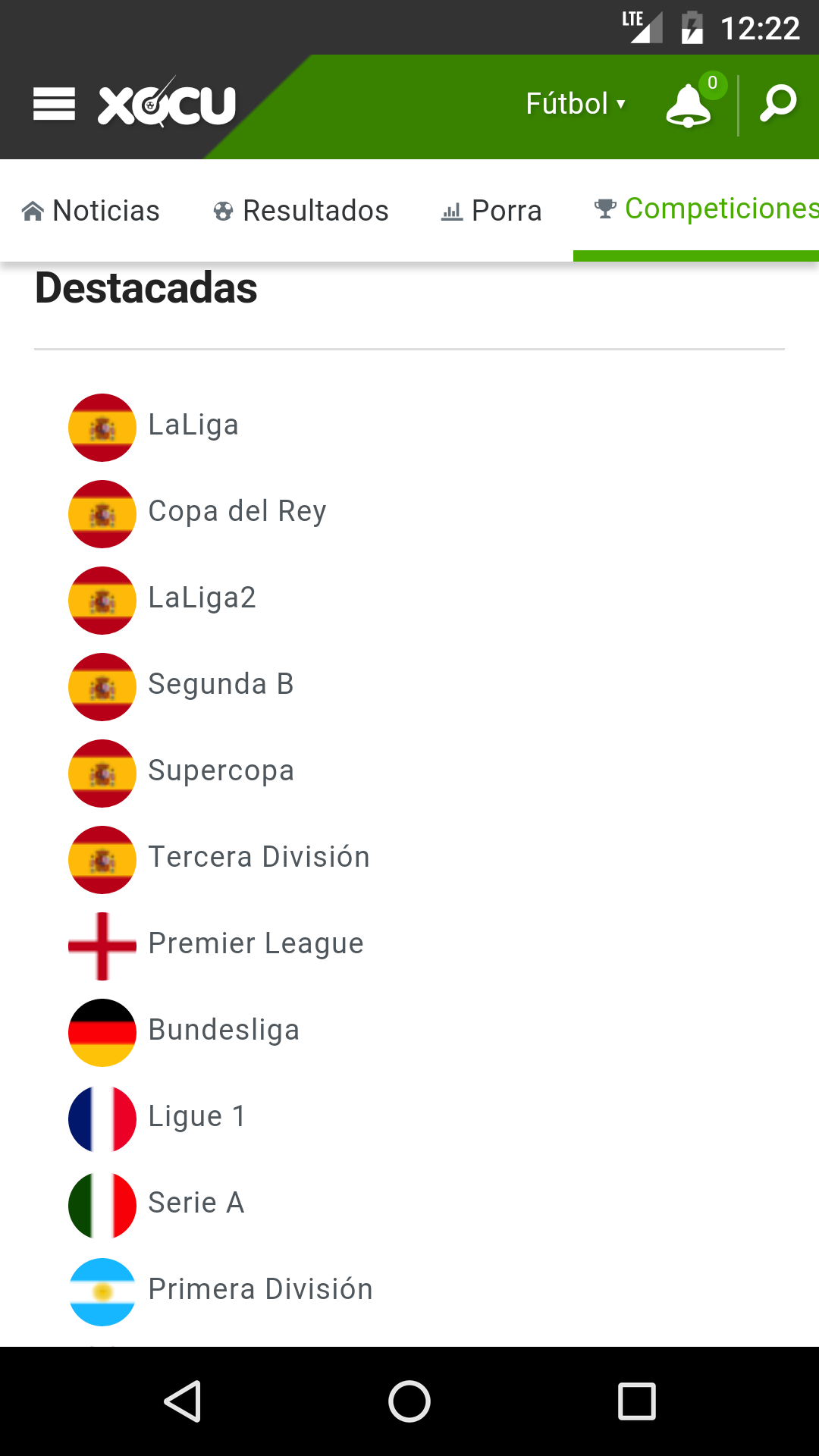Screen dimensions: 819x1456
Task: Open the hamburger drawer menu
Action: [x=54, y=104]
